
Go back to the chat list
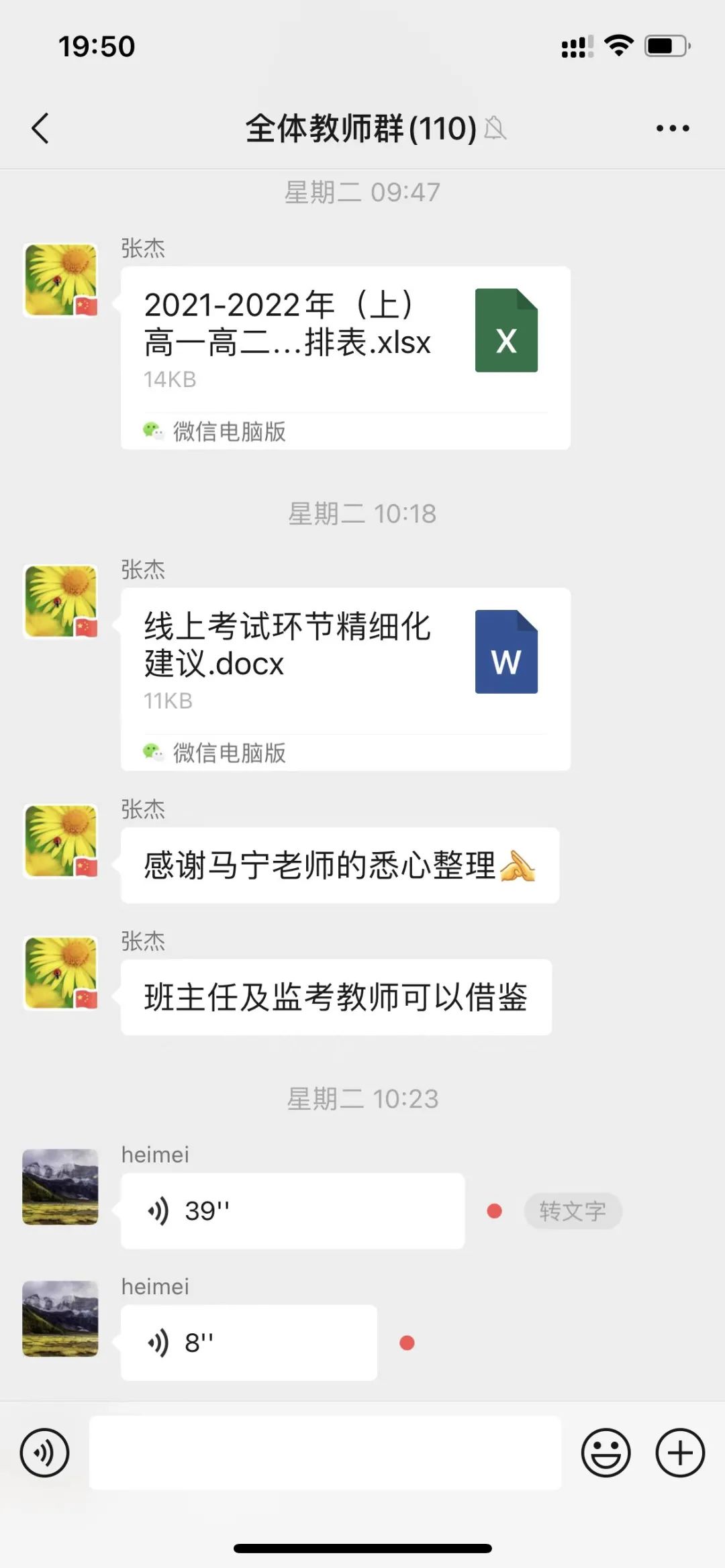(40, 128)
